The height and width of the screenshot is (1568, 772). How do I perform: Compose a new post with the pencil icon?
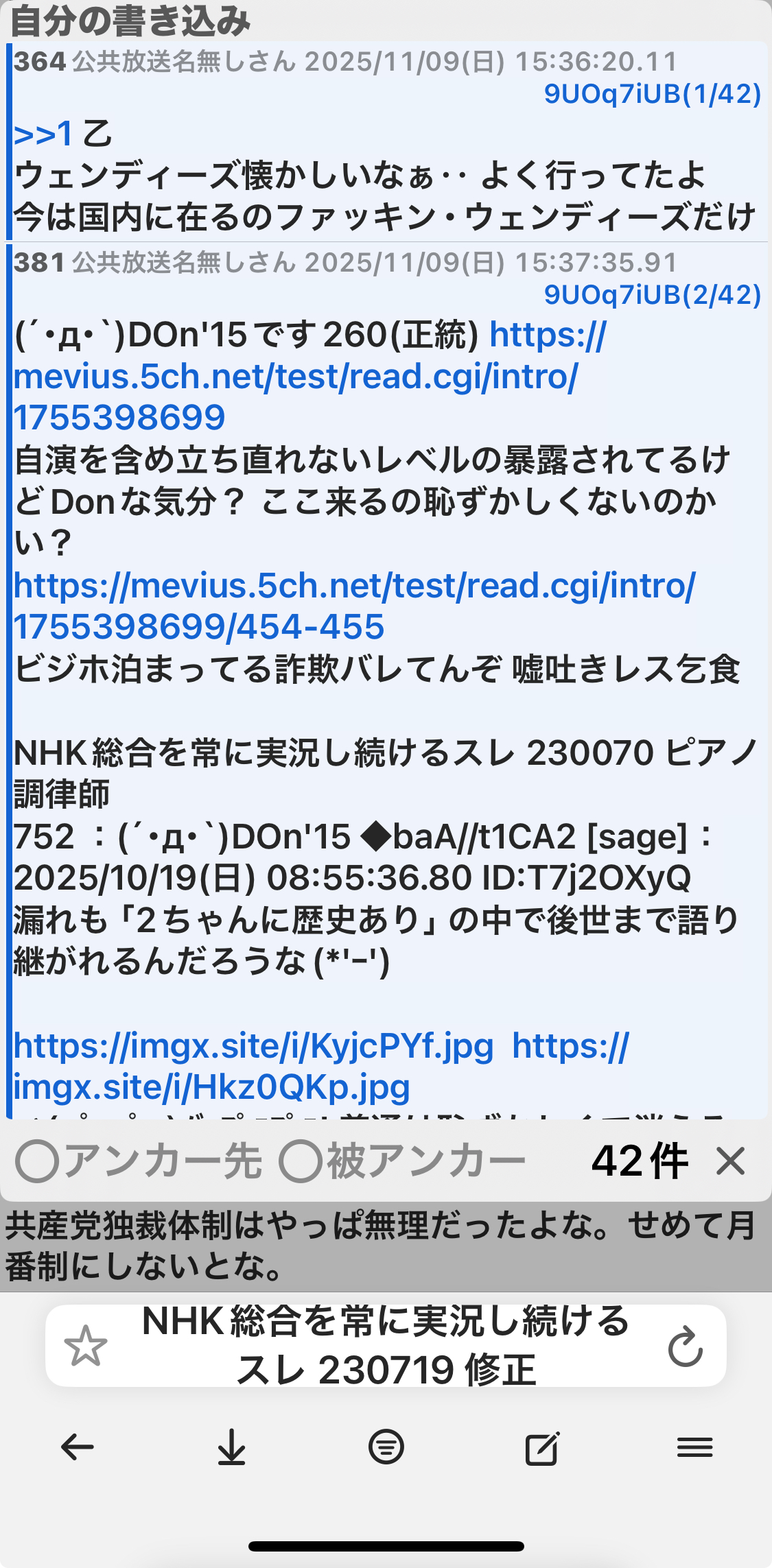click(541, 1447)
